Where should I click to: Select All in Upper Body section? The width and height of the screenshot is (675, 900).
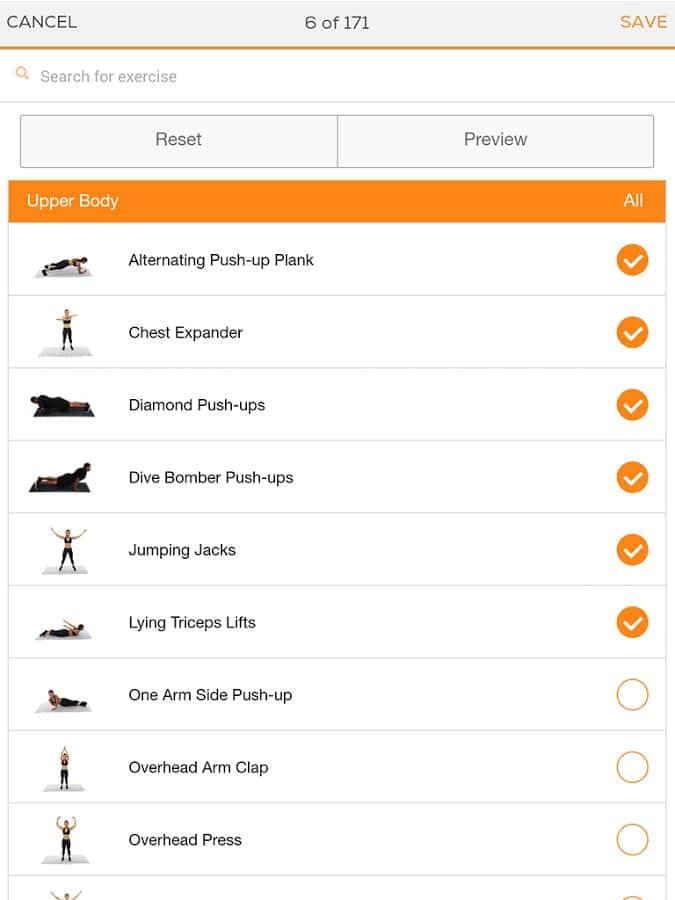coord(633,201)
